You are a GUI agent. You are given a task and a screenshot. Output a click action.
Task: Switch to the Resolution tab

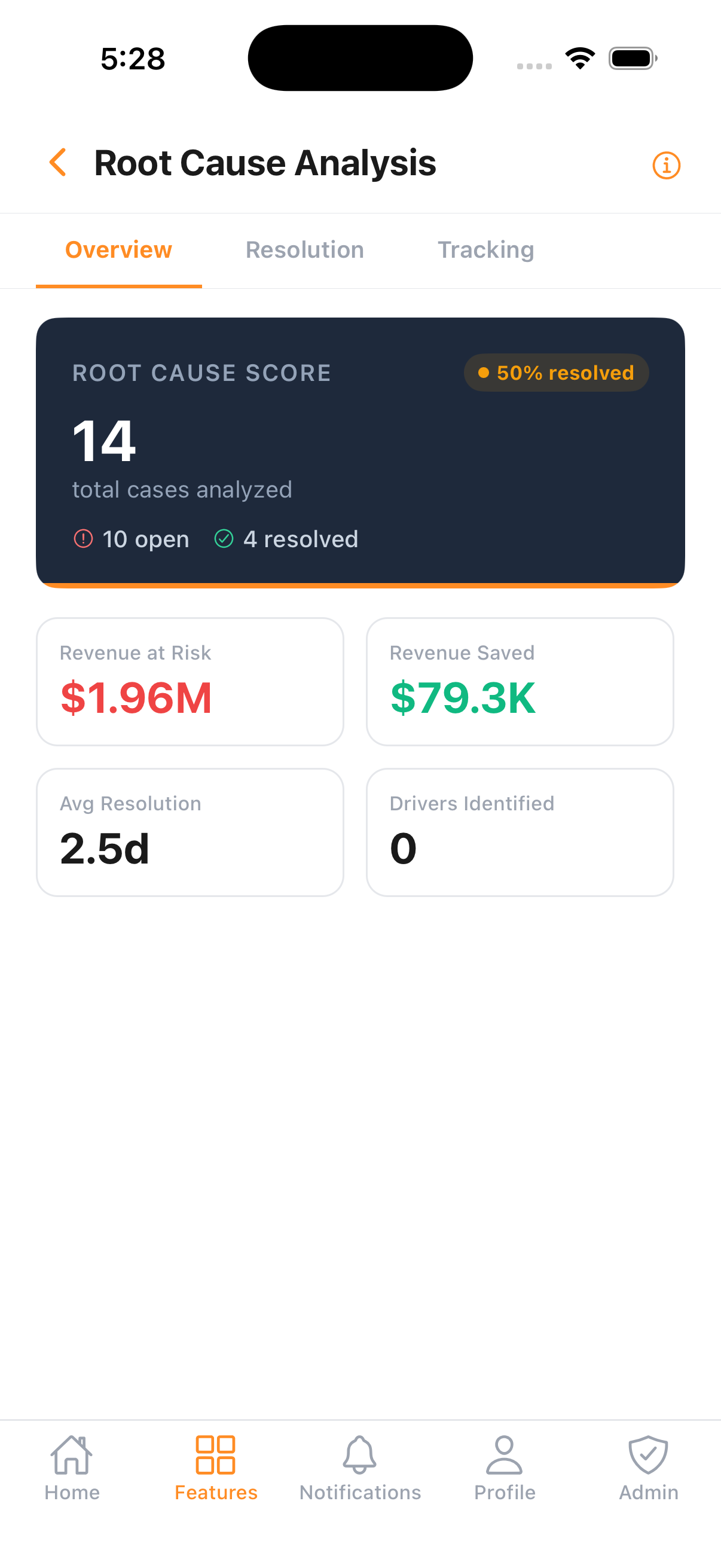(305, 250)
